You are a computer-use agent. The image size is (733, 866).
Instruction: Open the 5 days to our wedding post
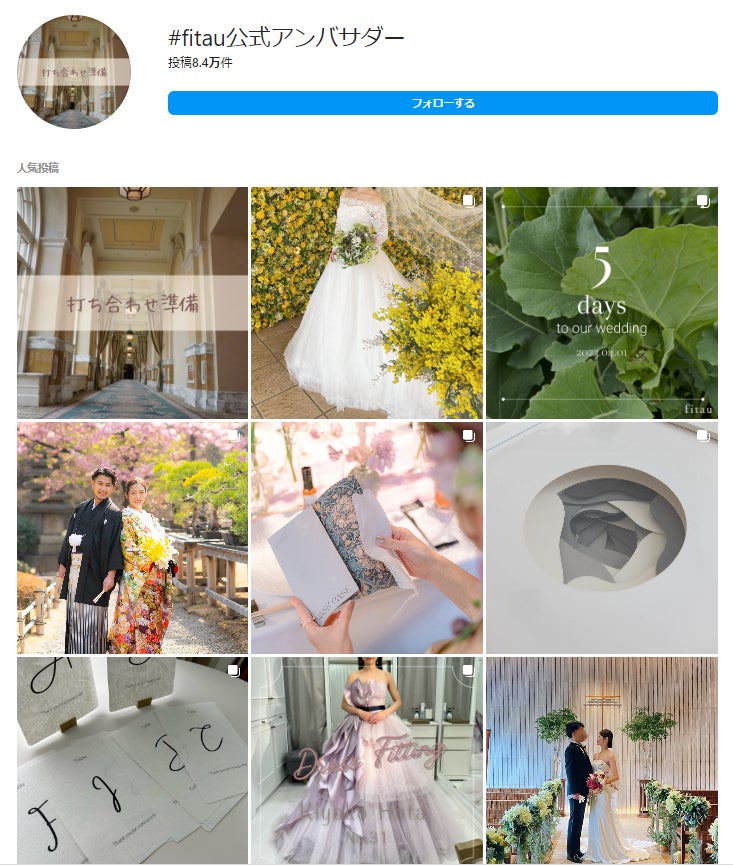[x=601, y=302]
